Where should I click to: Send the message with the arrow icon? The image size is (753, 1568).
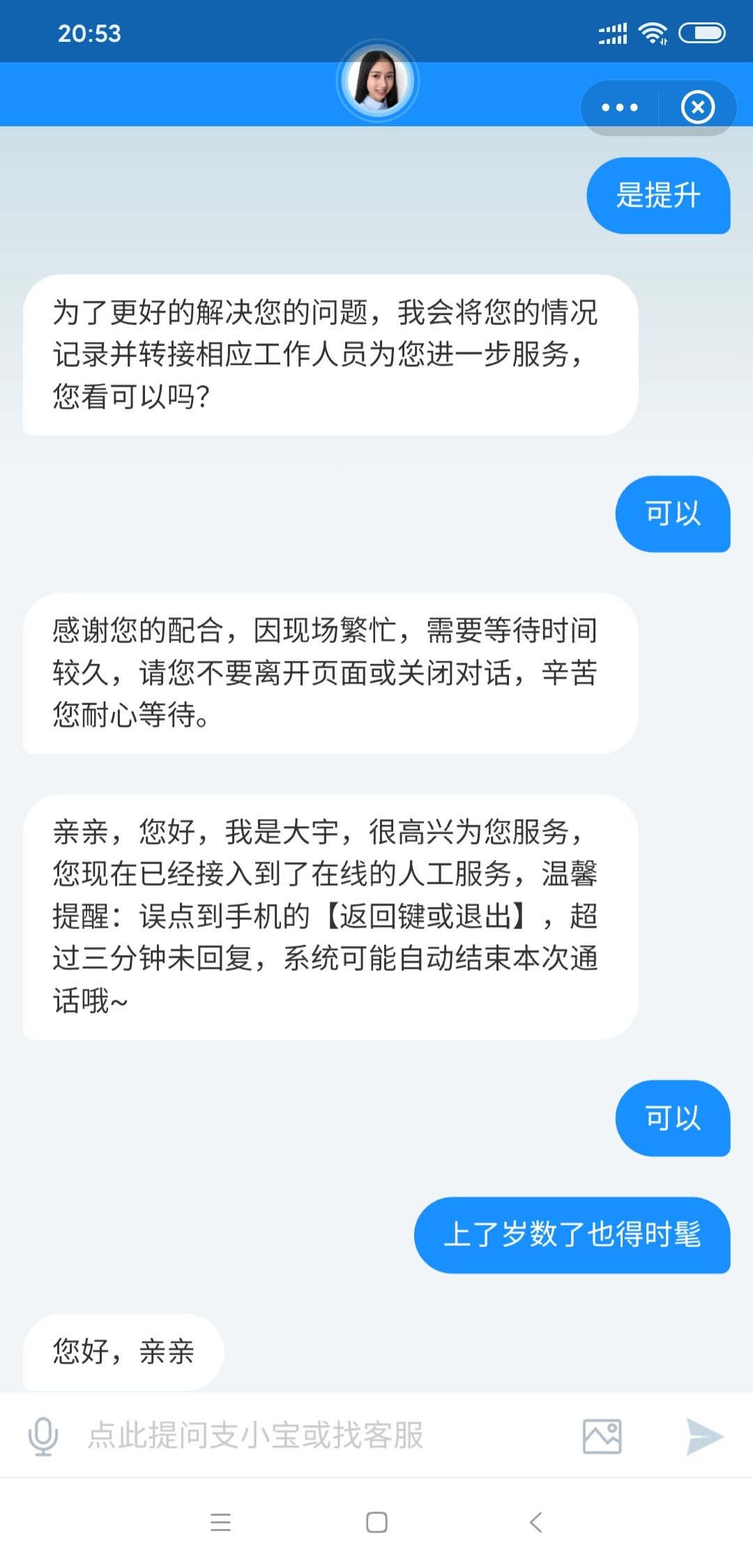[x=704, y=1436]
